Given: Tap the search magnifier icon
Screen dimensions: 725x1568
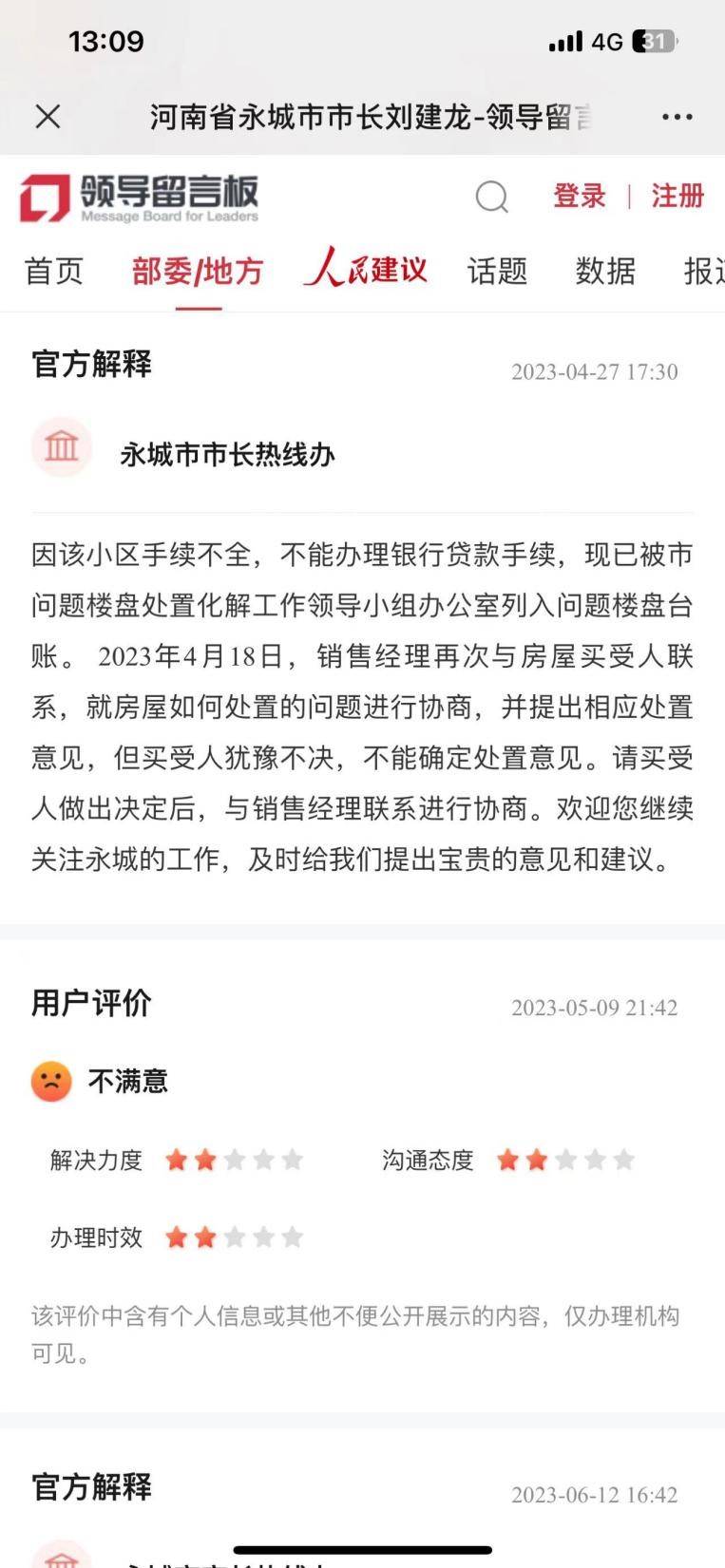Looking at the screenshot, I should 491,198.
